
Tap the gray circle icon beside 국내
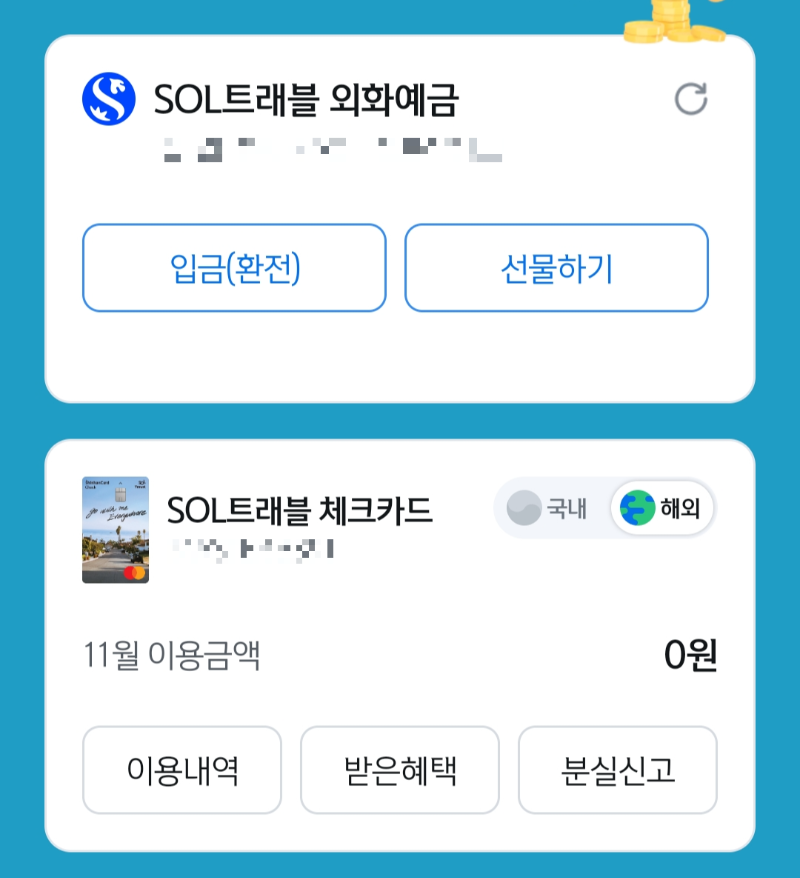click(523, 508)
